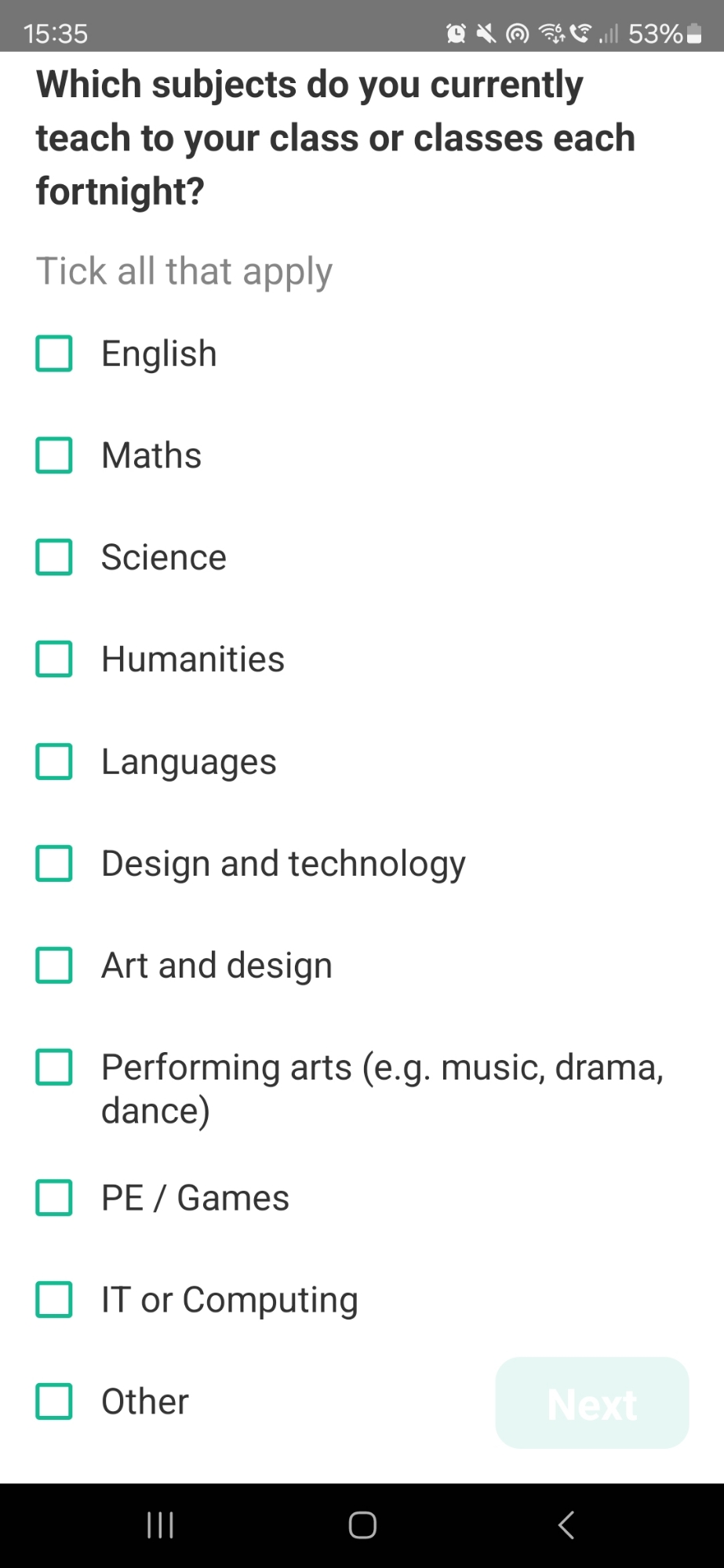
Task: Check Design and technology
Action: (x=54, y=863)
